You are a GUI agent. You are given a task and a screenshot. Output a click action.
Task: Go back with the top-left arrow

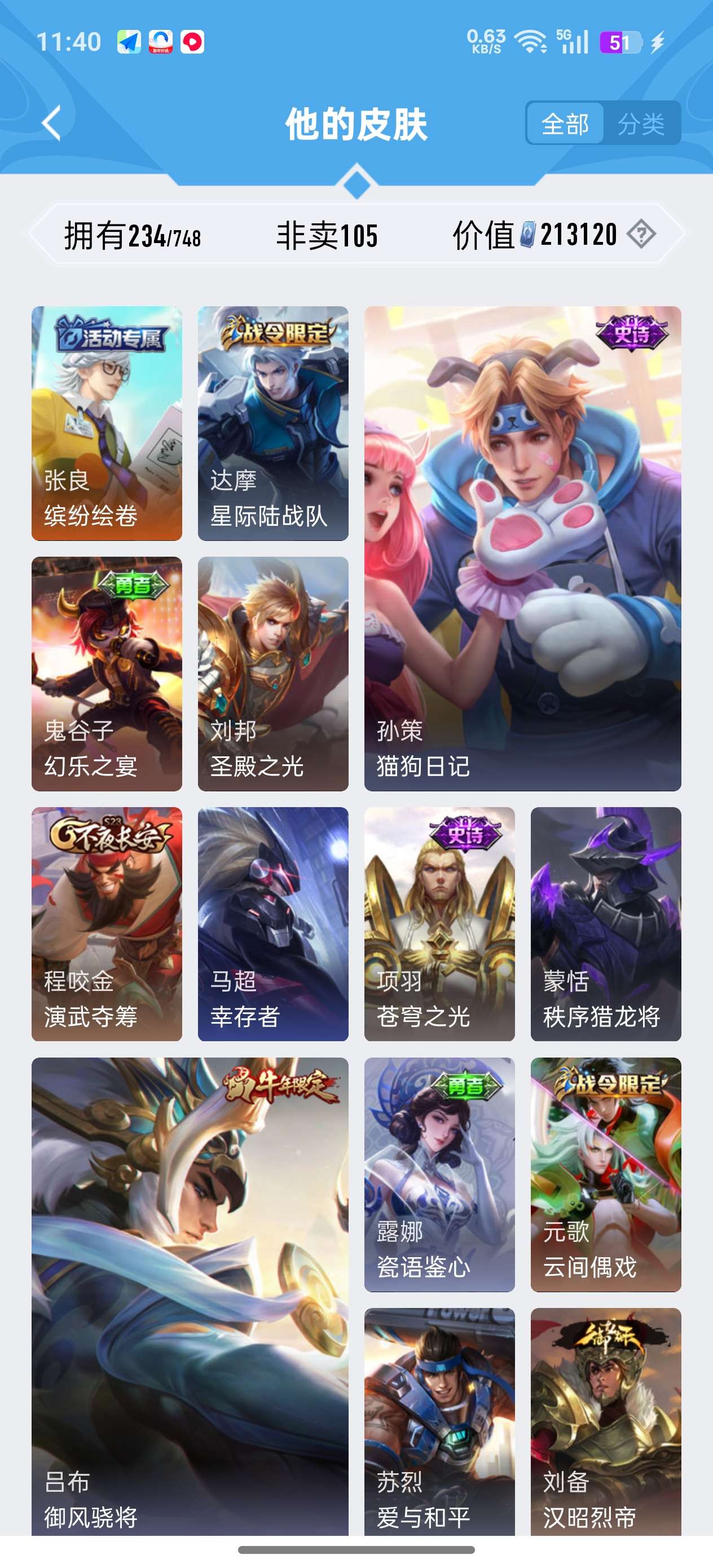[52, 124]
